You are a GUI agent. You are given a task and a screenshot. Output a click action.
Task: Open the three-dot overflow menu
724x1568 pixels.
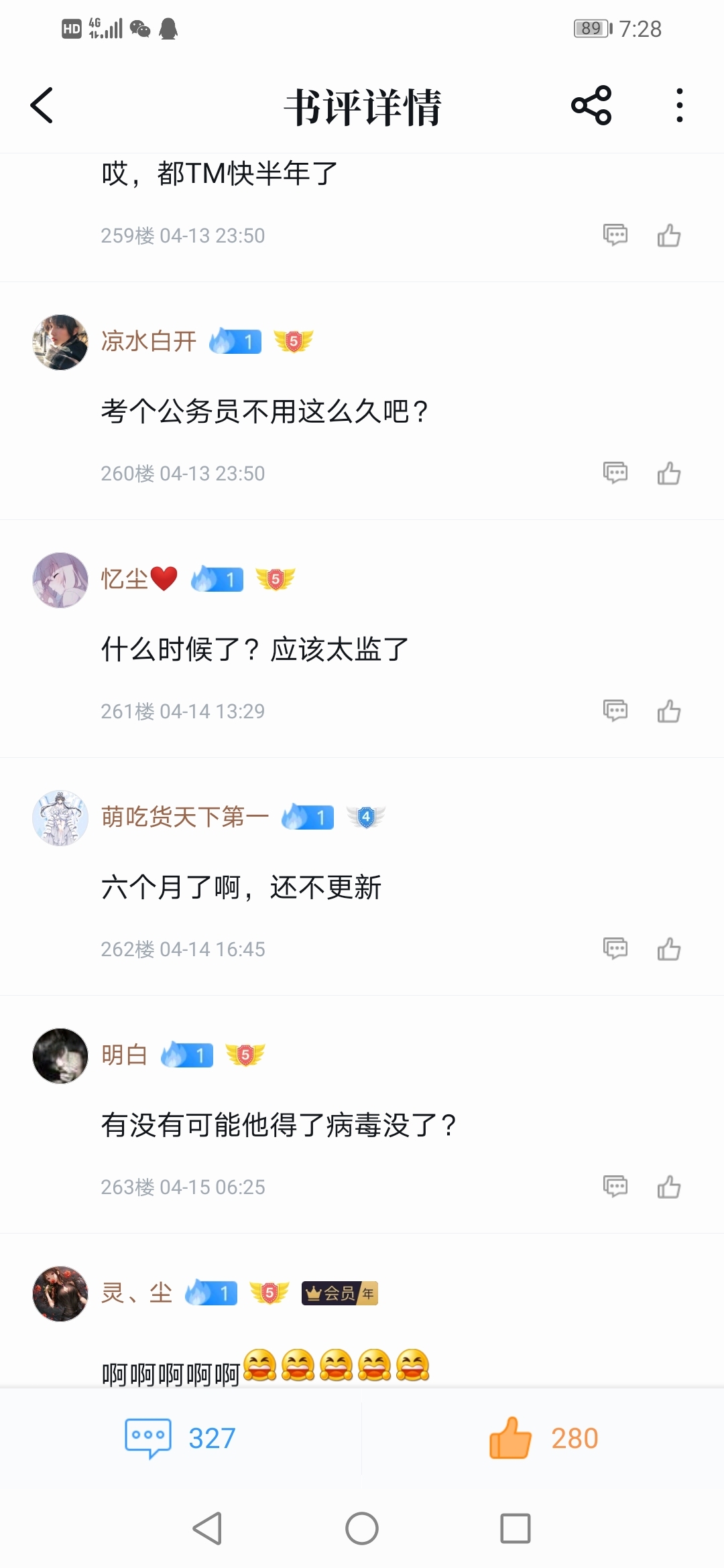pyautogui.click(x=679, y=106)
